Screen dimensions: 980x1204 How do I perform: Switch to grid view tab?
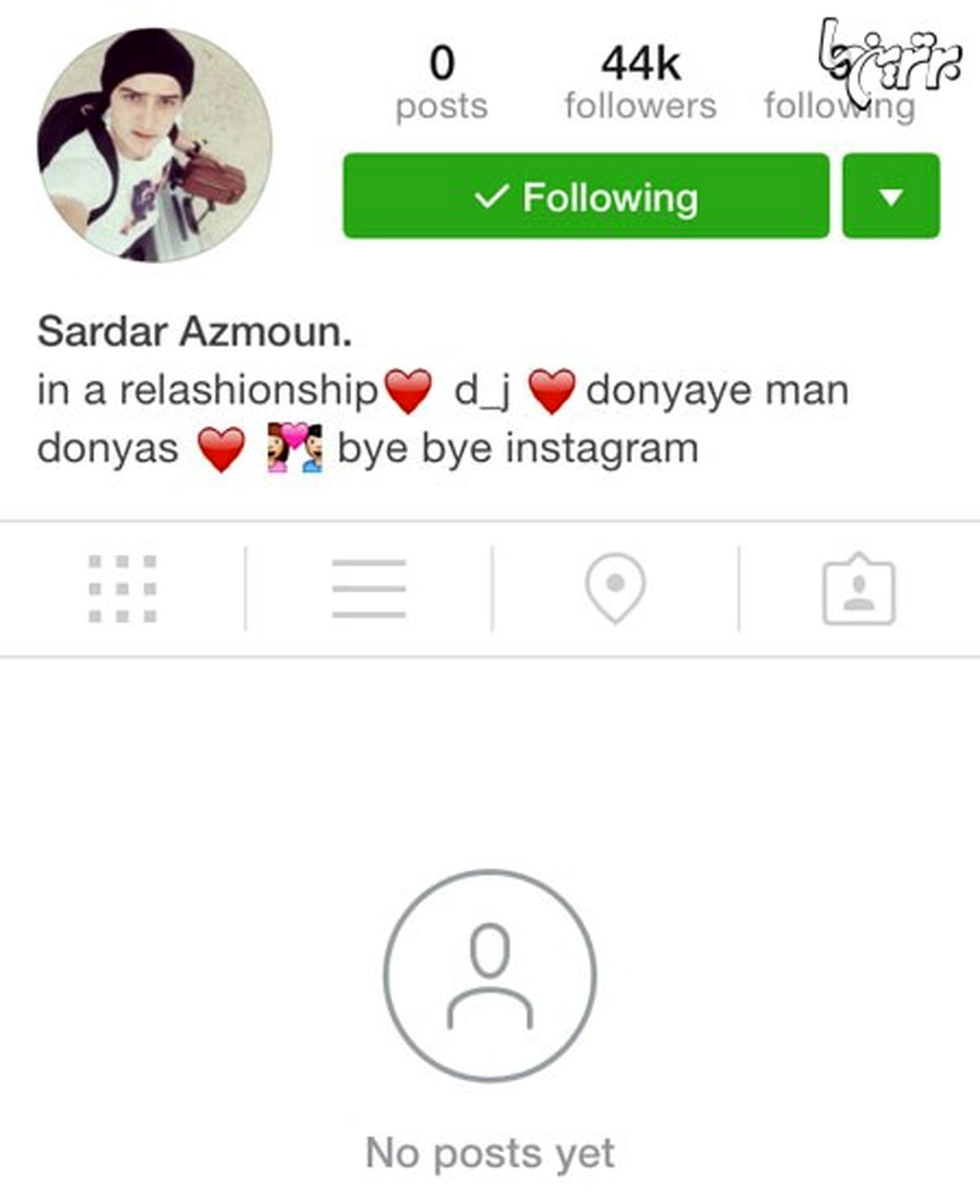pos(122,588)
